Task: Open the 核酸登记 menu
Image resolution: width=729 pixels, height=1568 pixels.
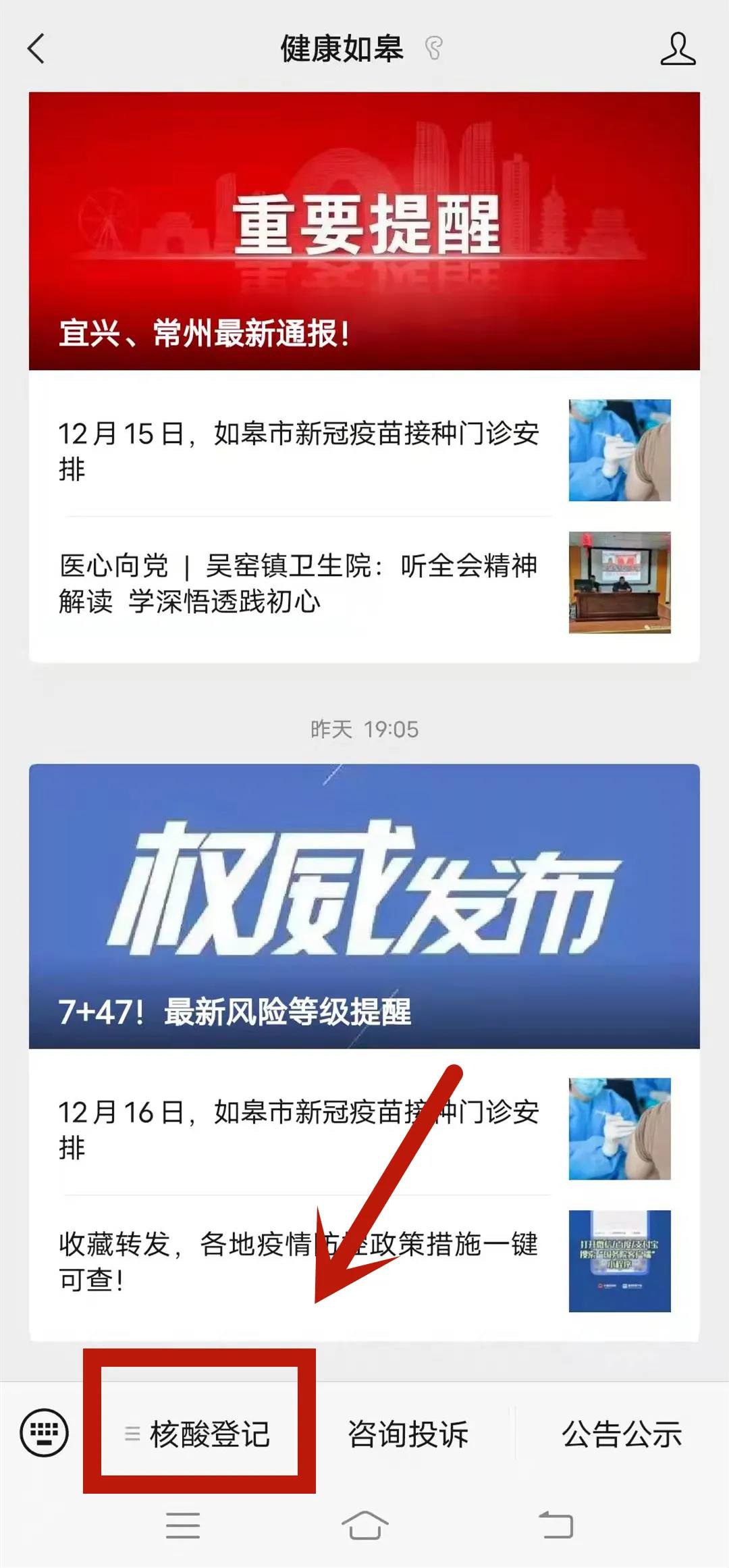Action: (x=199, y=1433)
